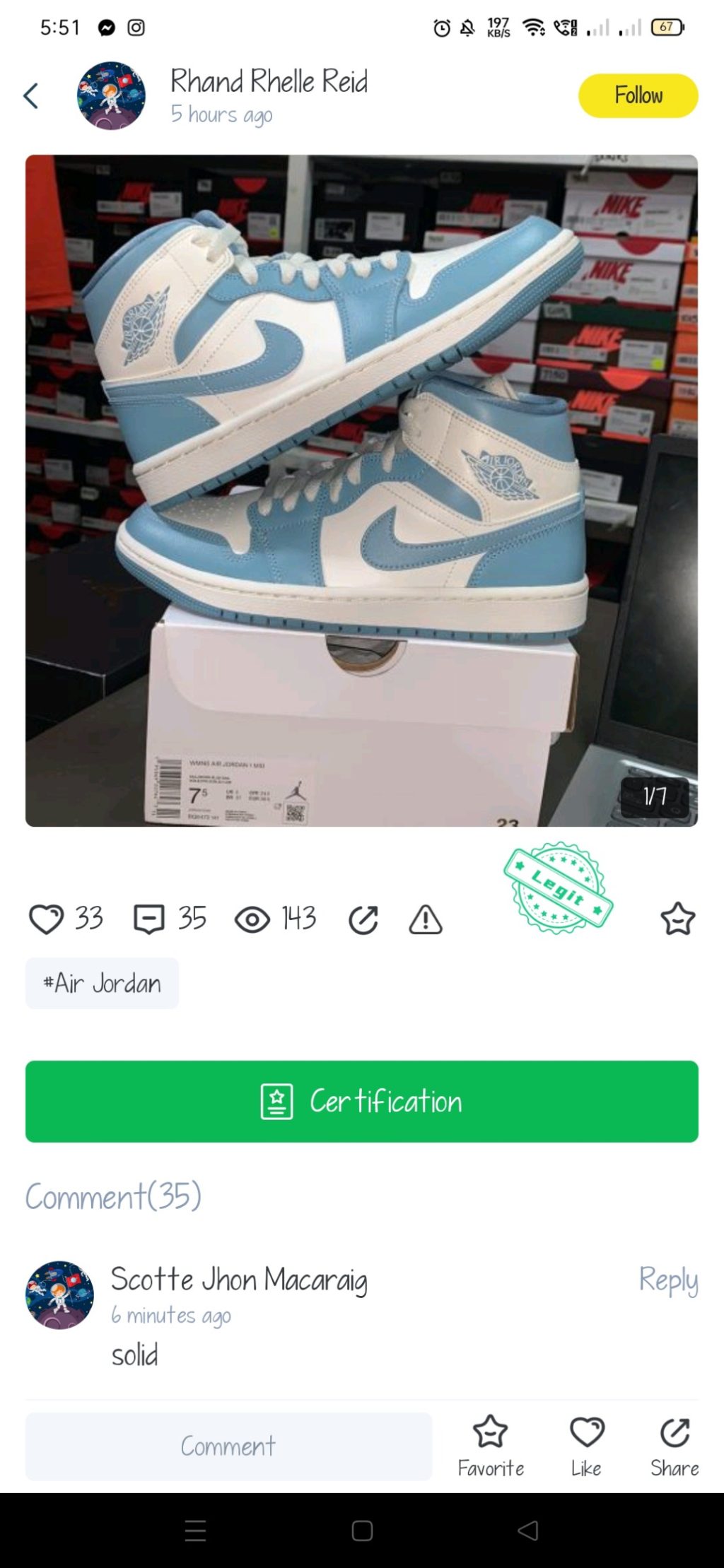Viewport: 724px width, 1568px height.
Task: Tap Share in the bottom bar
Action: (675, 1446)
